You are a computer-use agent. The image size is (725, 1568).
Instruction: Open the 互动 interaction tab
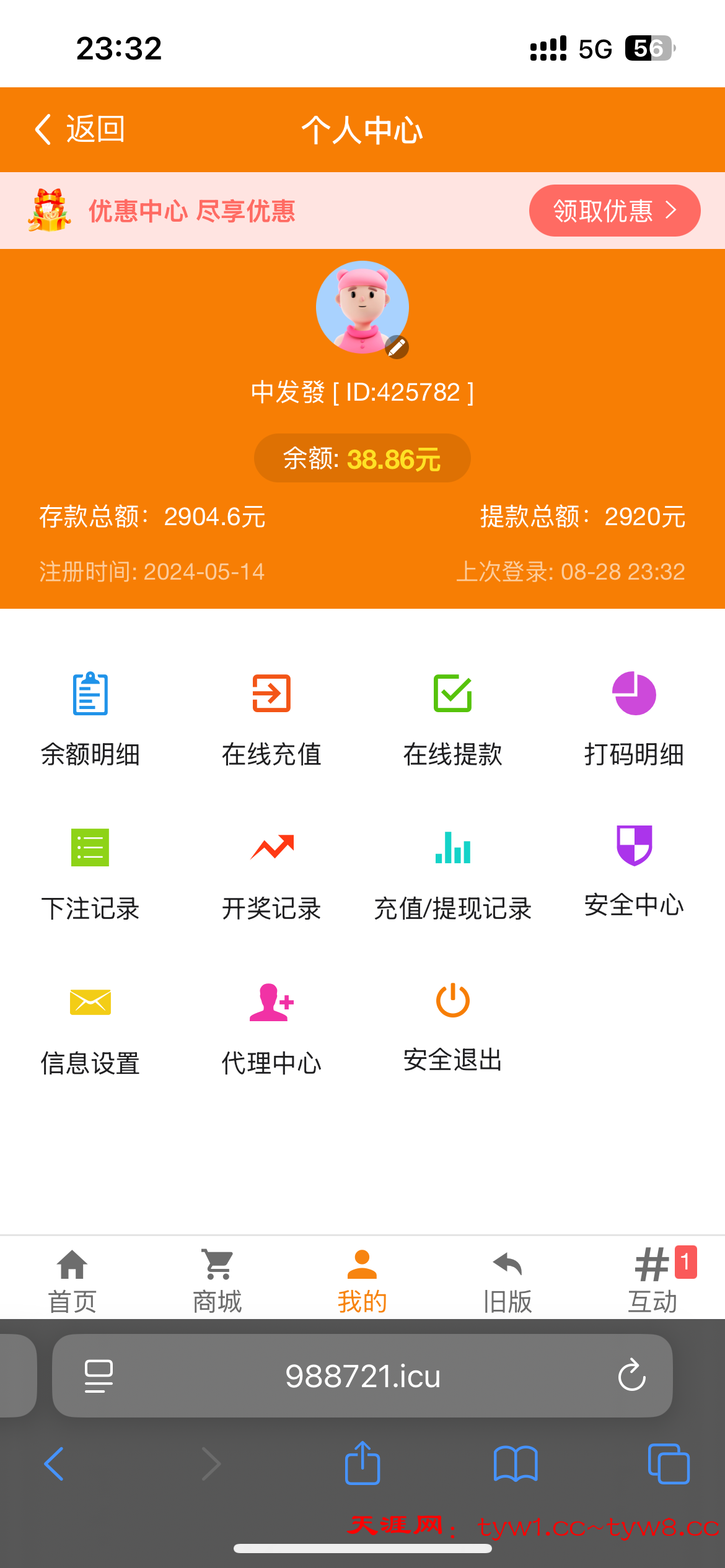[x=652, y=1280]
